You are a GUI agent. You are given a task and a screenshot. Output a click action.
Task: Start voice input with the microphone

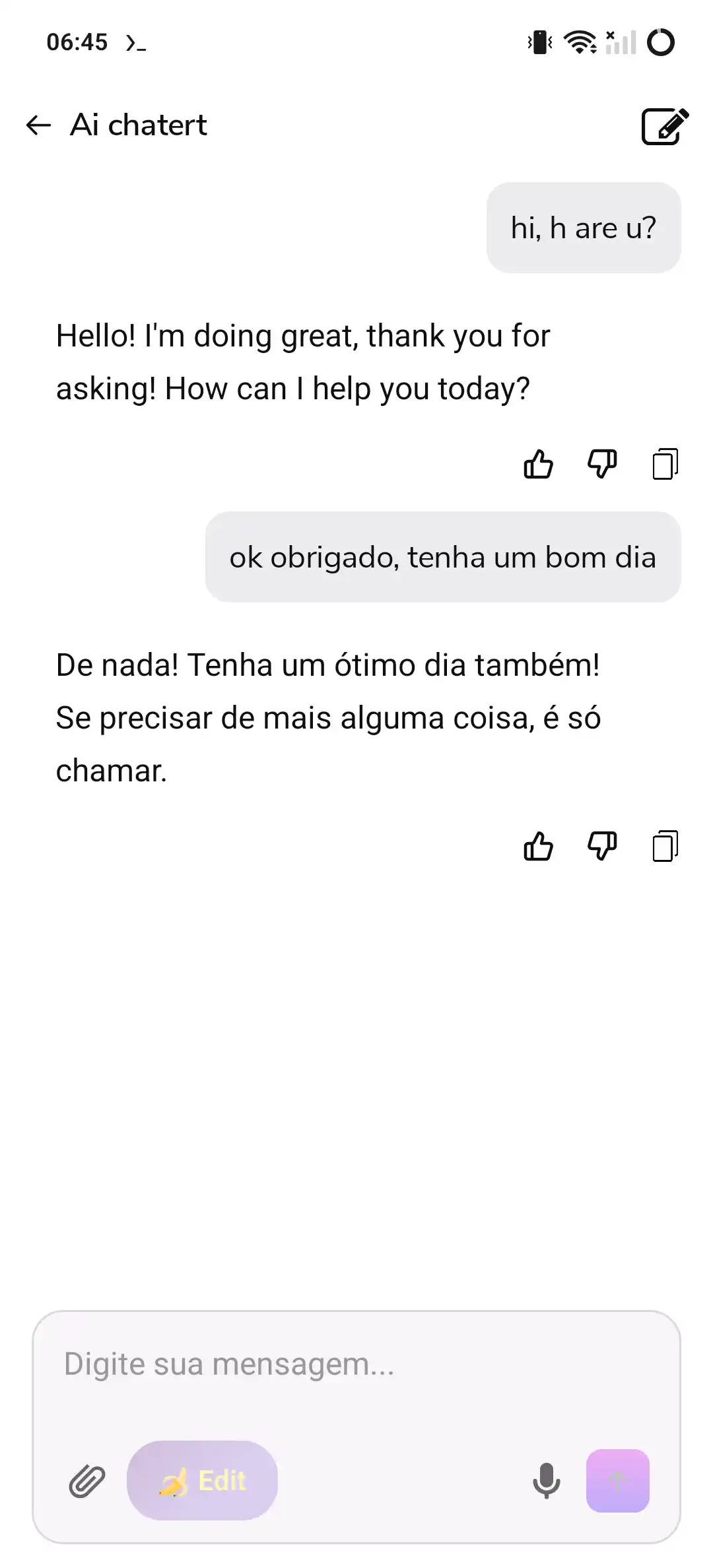[x=546, y=1481]
